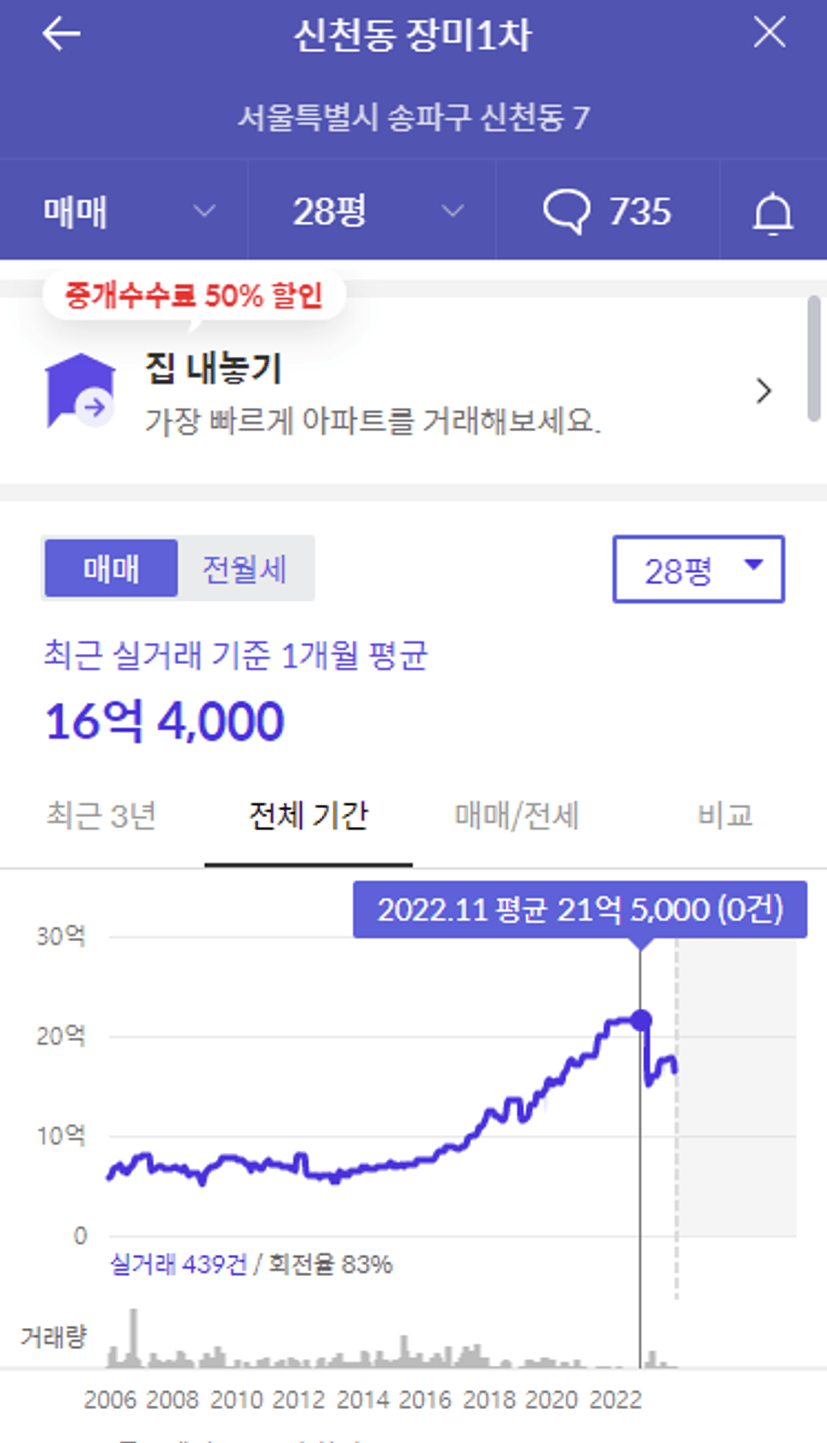Open the 28평 size dropdown in header

point(372,211)
